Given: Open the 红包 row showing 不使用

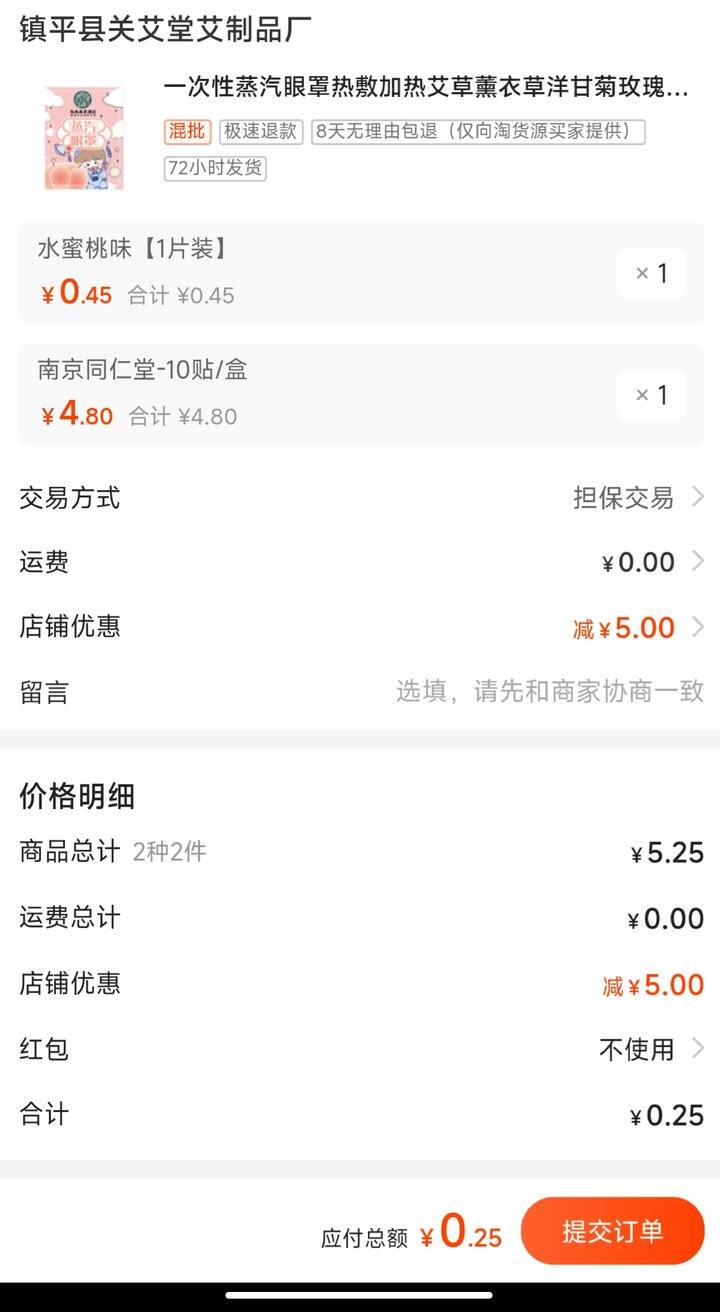Looking at the screenshot, I should click(360, 1049).
